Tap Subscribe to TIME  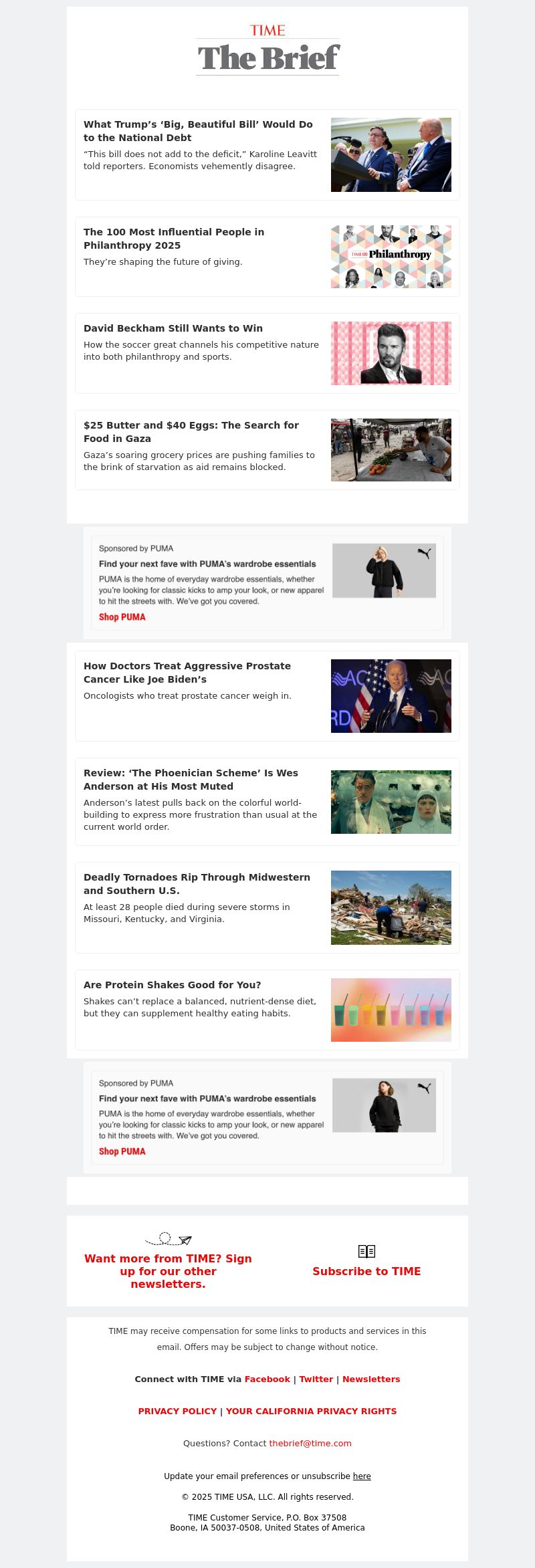click(366, 1271)
